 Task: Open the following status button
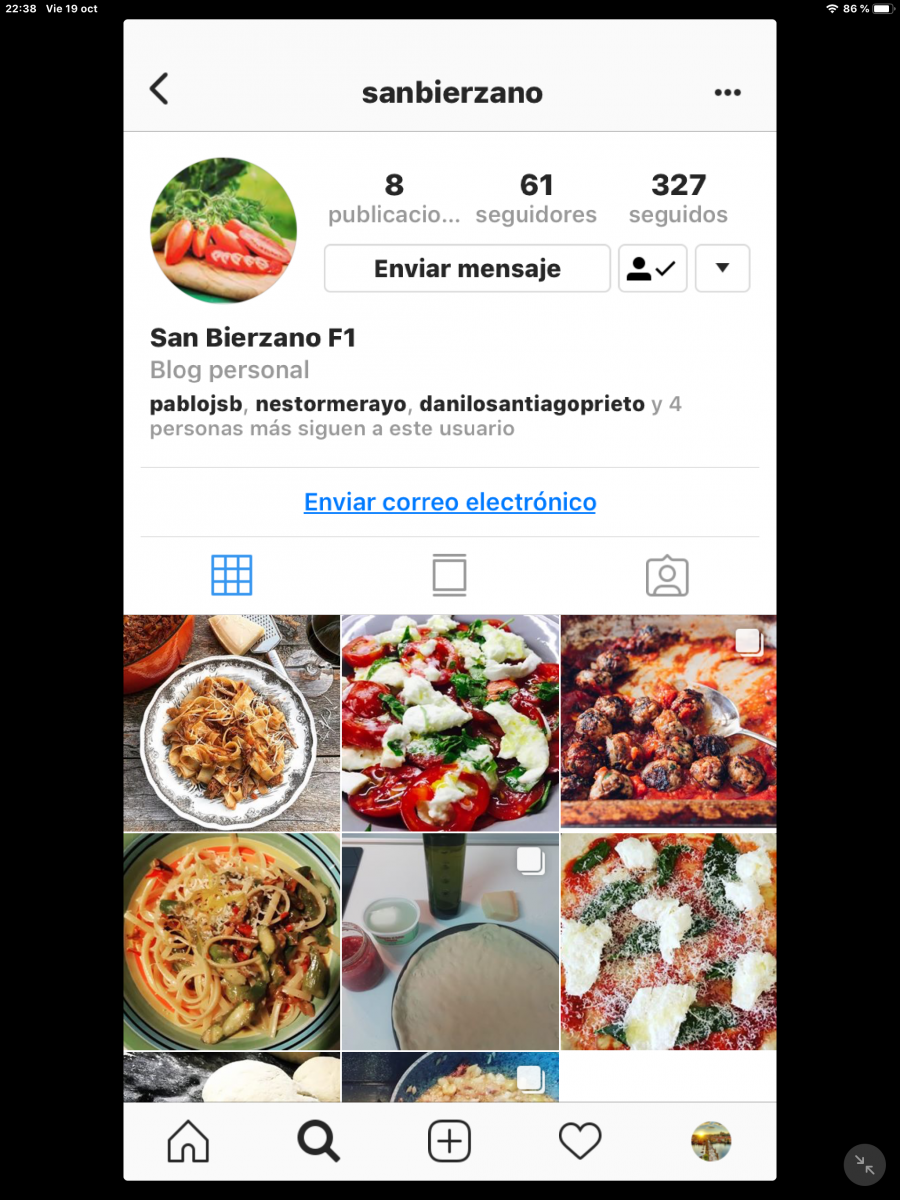click(652, 269)
